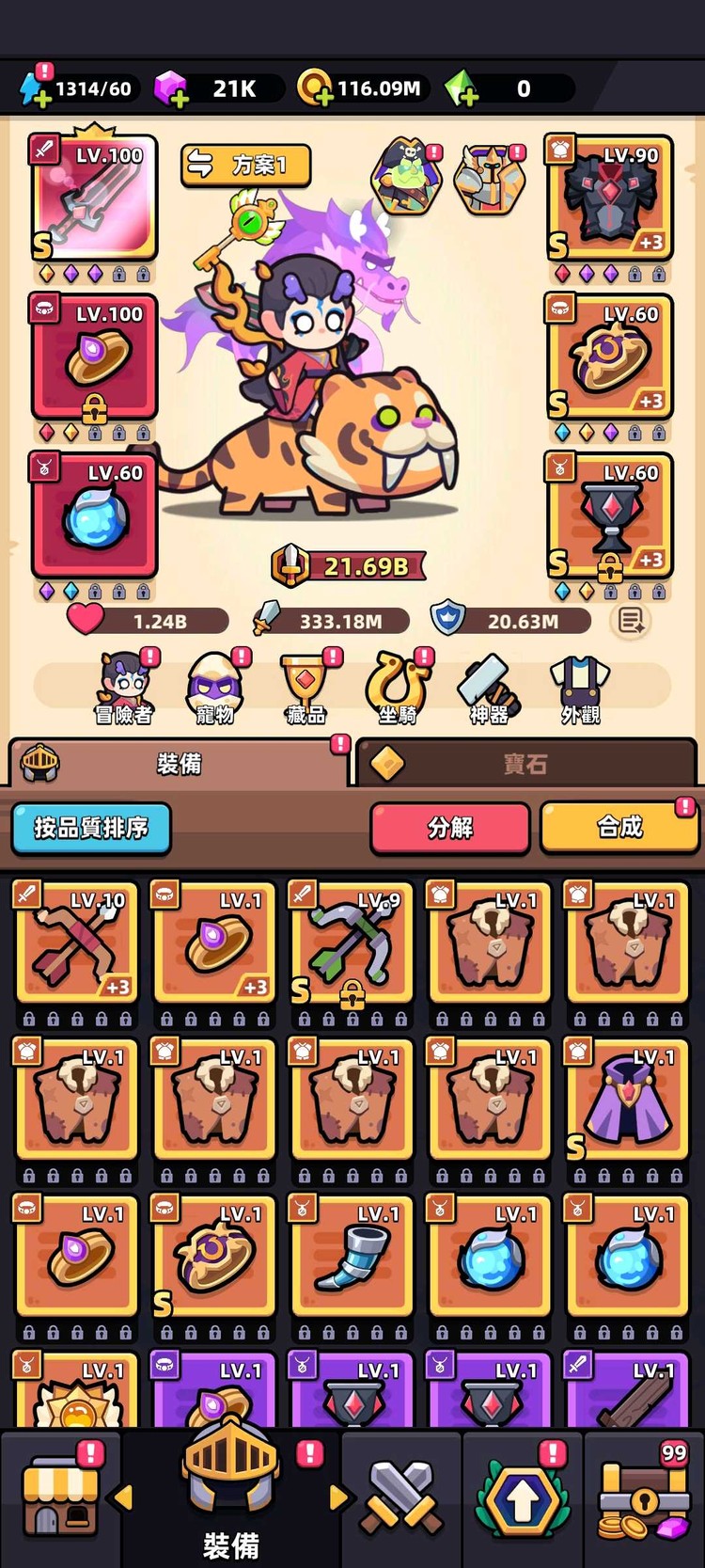Open the 外觀 appearance section

[580, 689]
